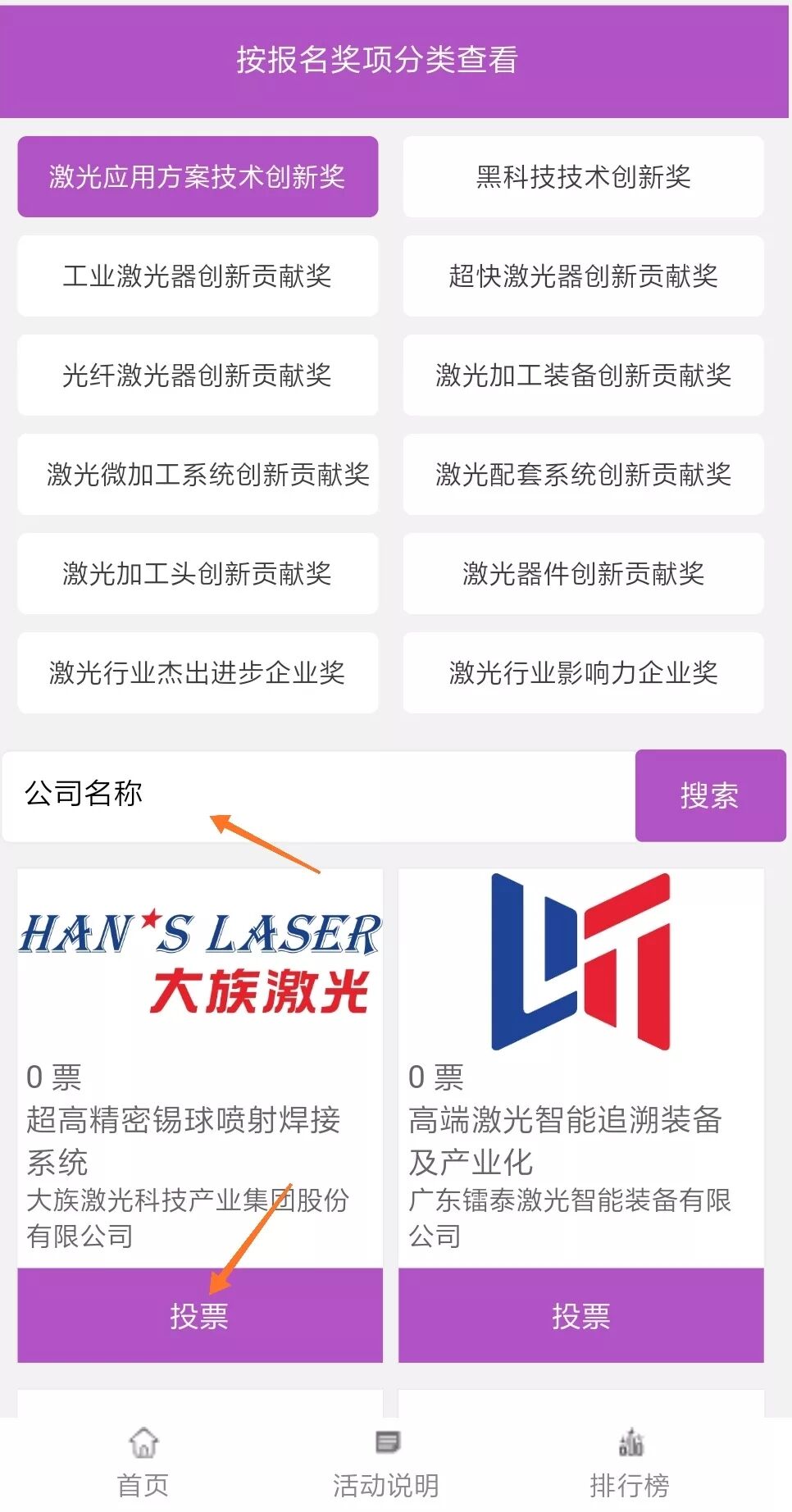Open the 激光行业杰出进步企业奖 category

click(198, 673)
